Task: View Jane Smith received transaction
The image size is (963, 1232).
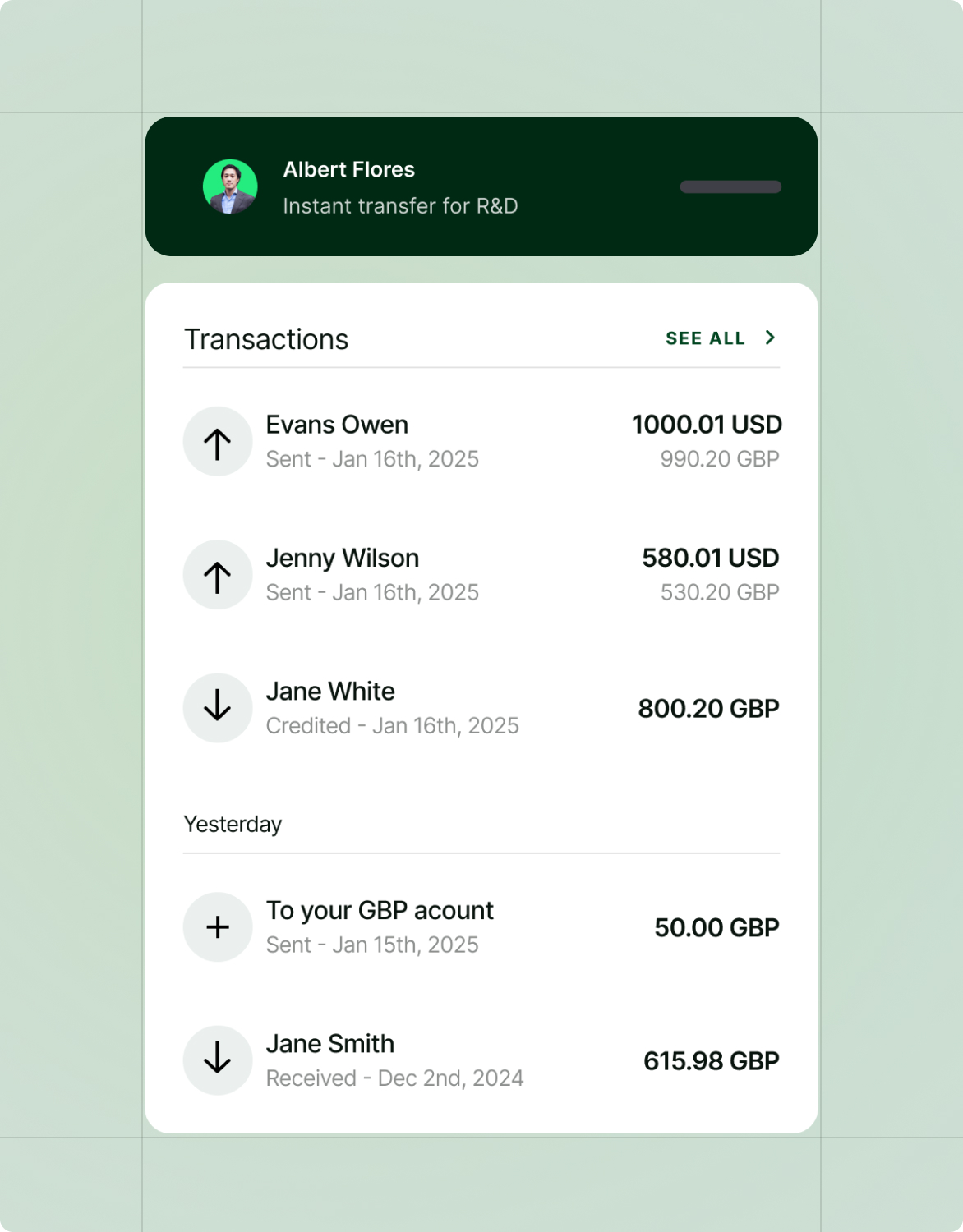Action: pyautogui.click(x=481, y=1060)
